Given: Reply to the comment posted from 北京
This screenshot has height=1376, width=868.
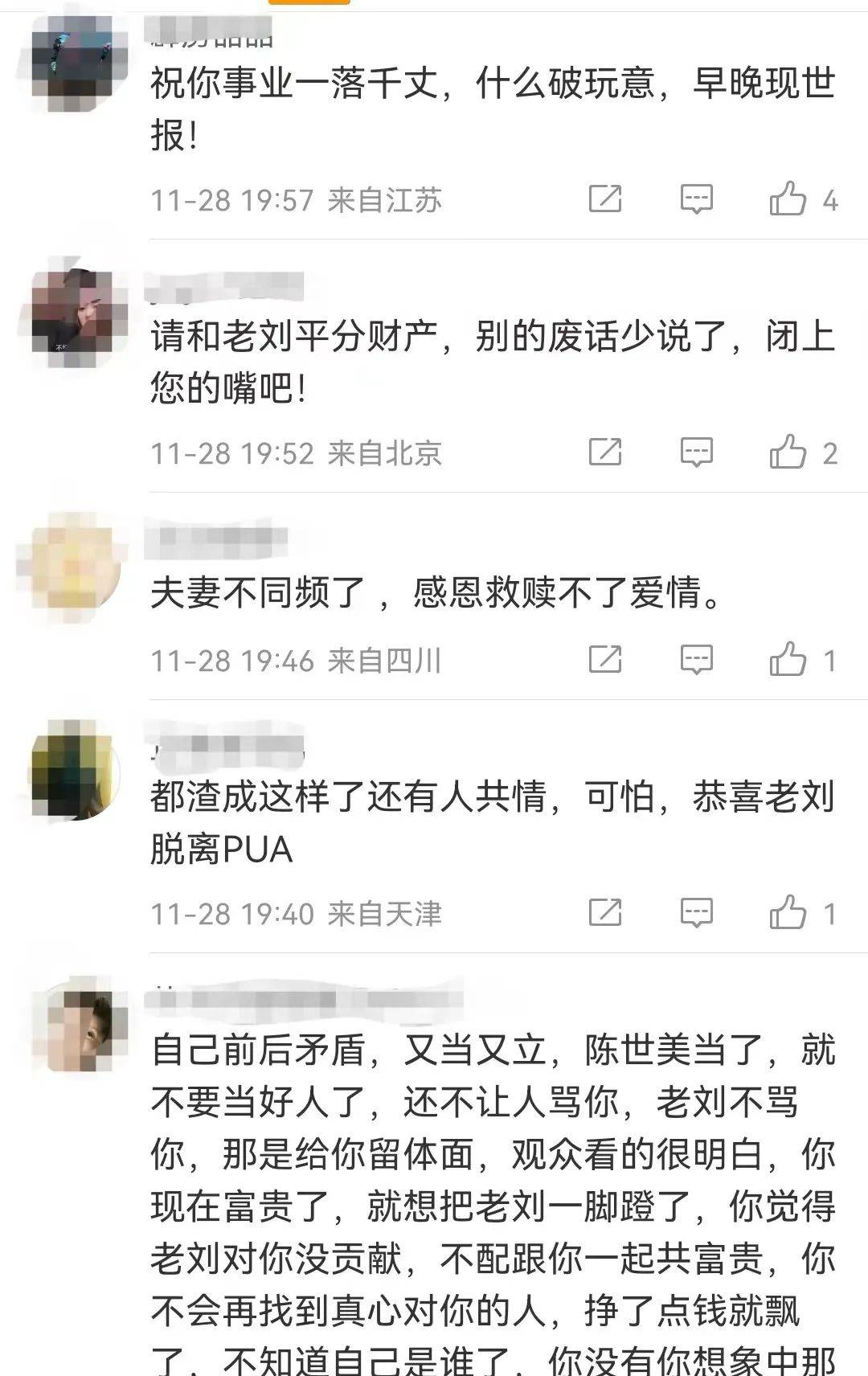Looking at the screenshot, I should pos(696,453).
